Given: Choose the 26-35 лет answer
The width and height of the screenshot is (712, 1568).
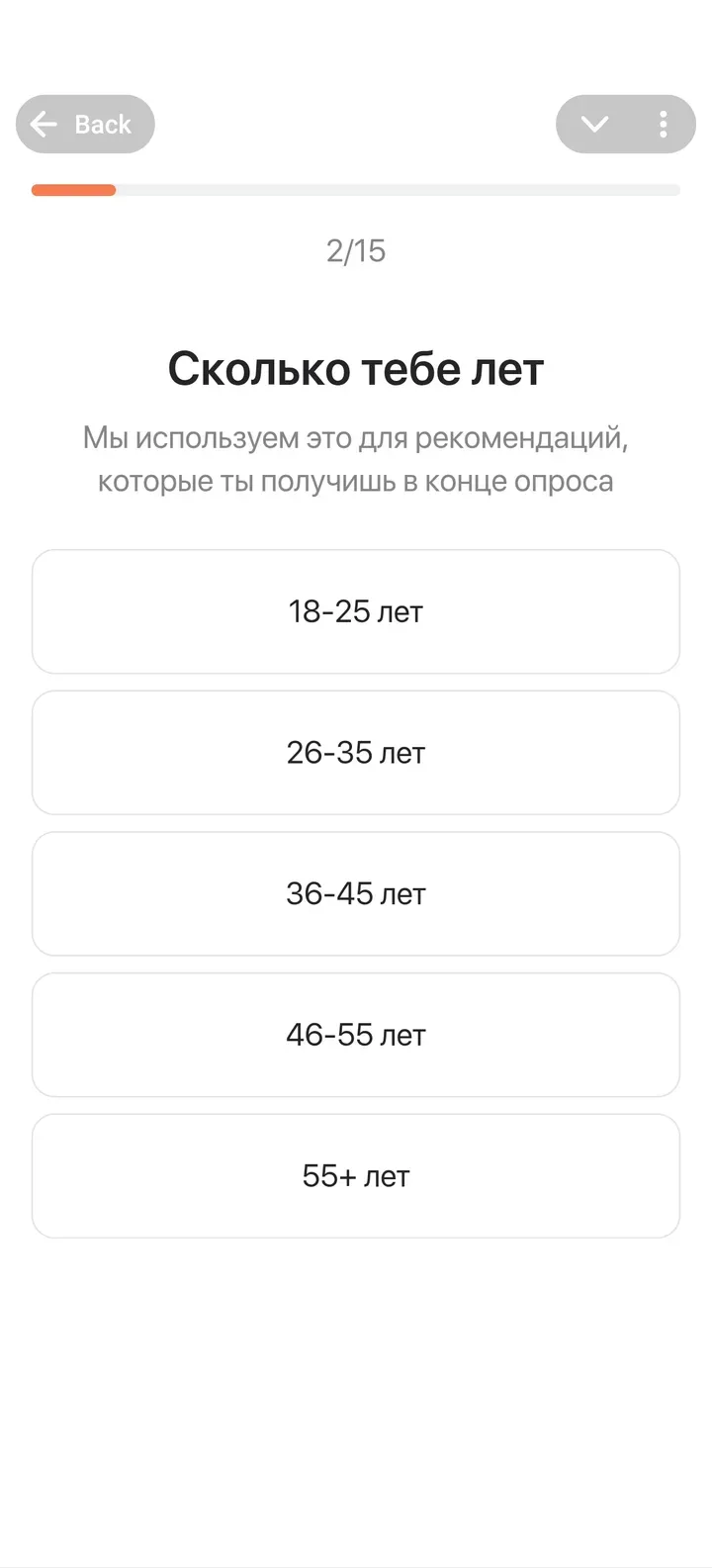Looking at the screenshot, I should point(356,752).
